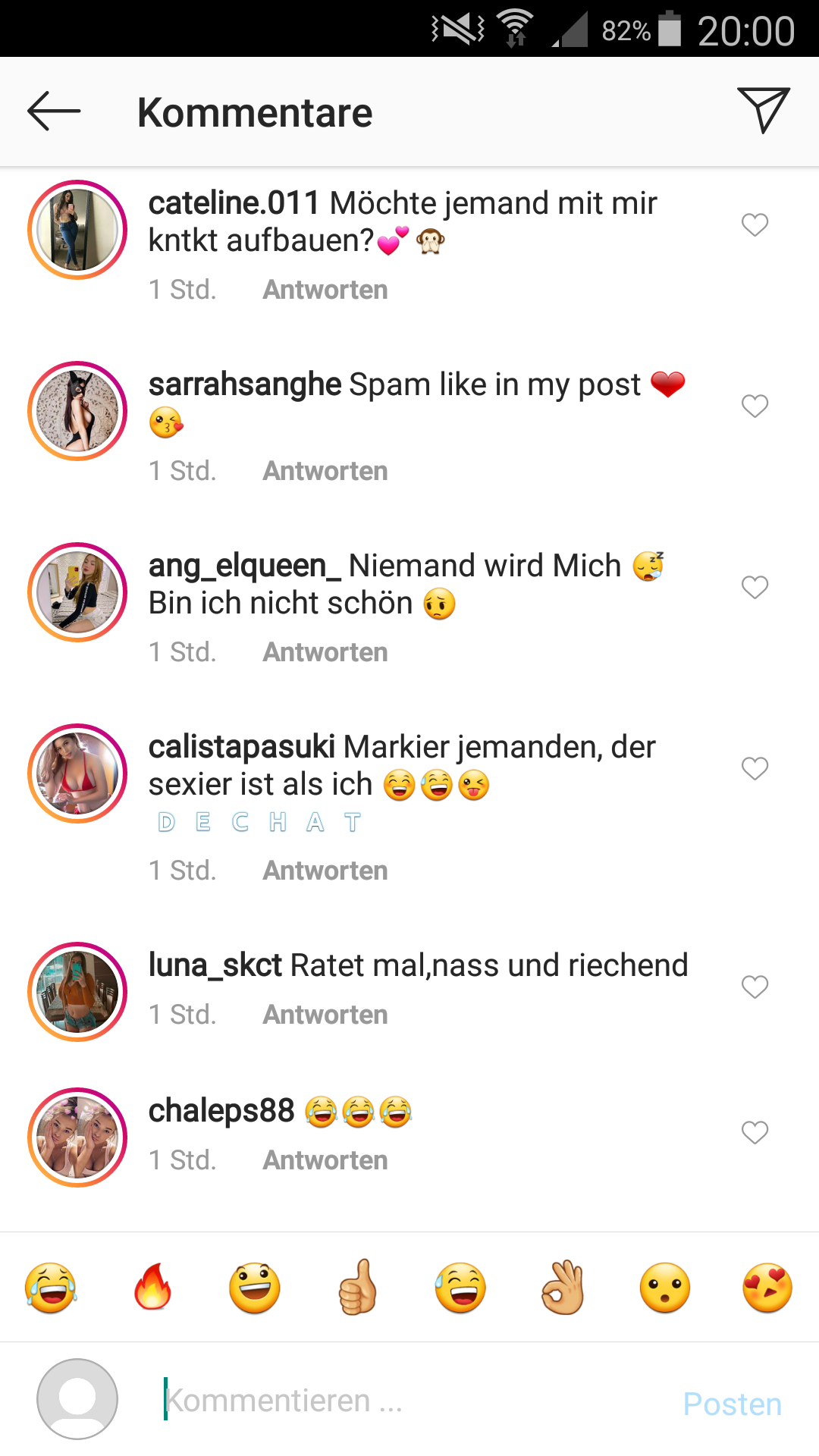Insert the thumbs up emoji
819x1456 pixels.
[357, 1287]
